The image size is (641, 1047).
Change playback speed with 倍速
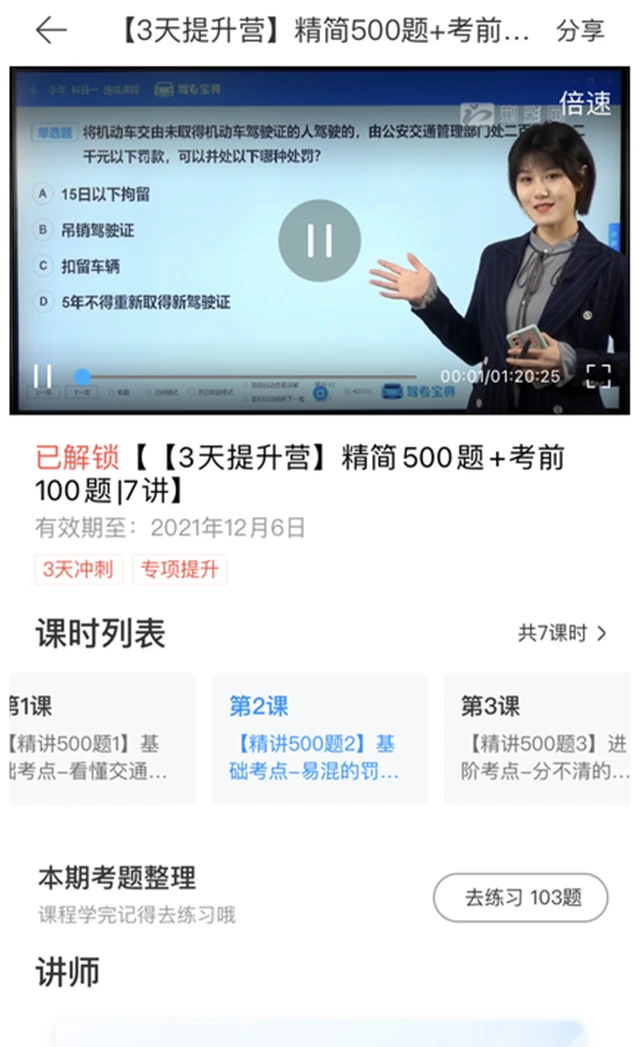[584, 103]
